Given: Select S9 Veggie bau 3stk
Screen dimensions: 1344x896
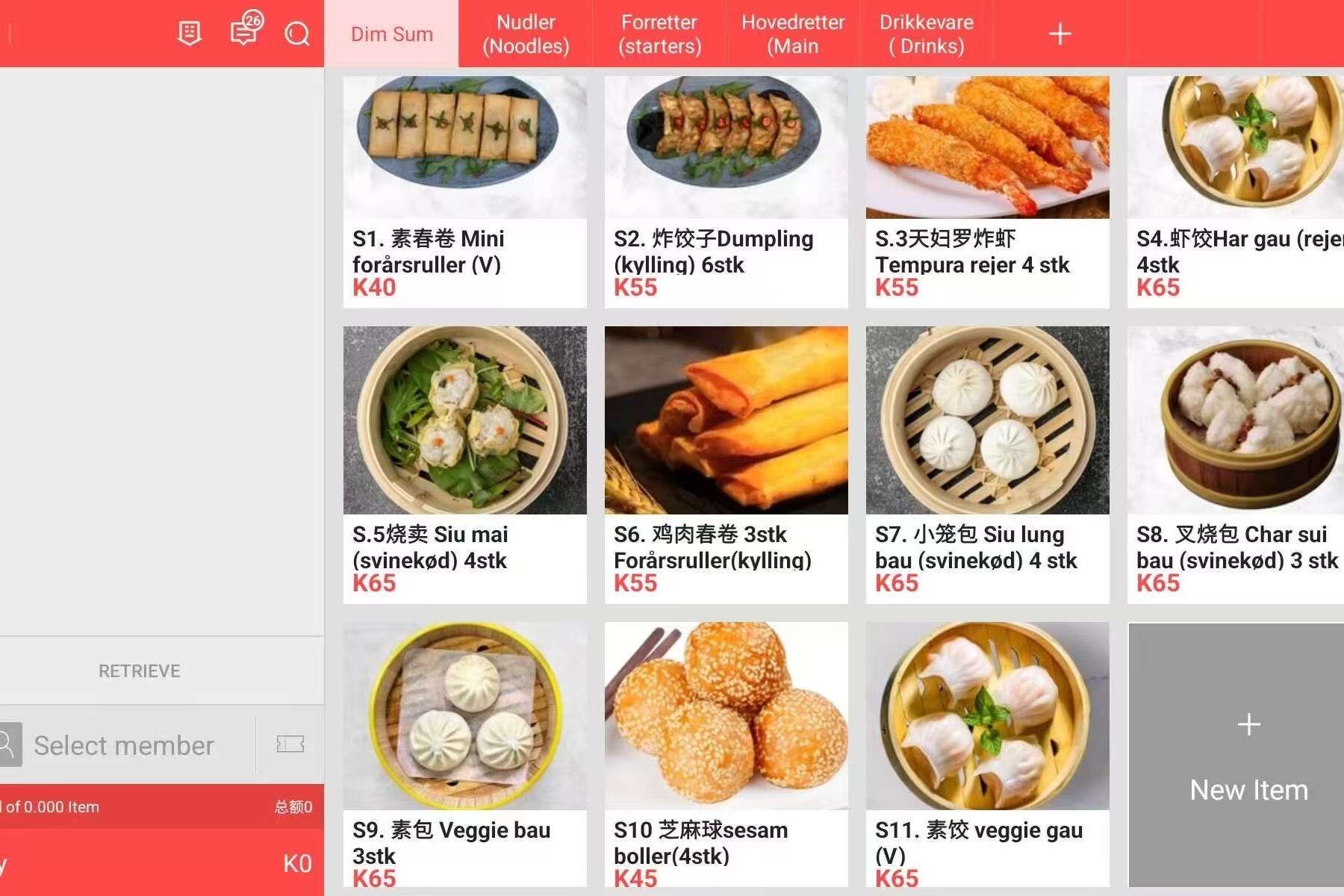Looking at the screenshot, I should click(x=464, y=754).
